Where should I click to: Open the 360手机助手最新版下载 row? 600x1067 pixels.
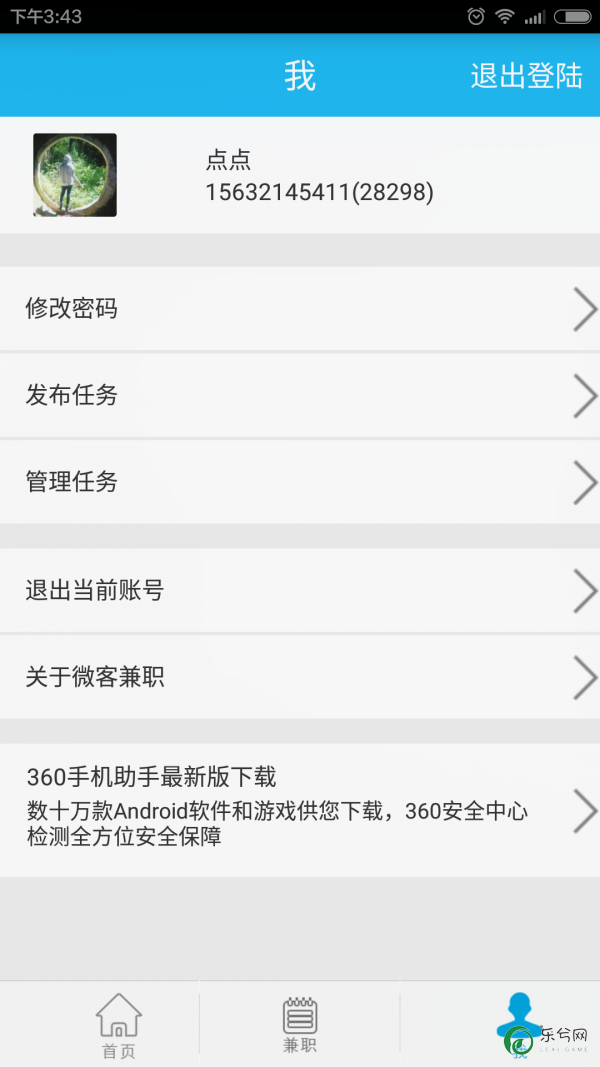(300, 810)
